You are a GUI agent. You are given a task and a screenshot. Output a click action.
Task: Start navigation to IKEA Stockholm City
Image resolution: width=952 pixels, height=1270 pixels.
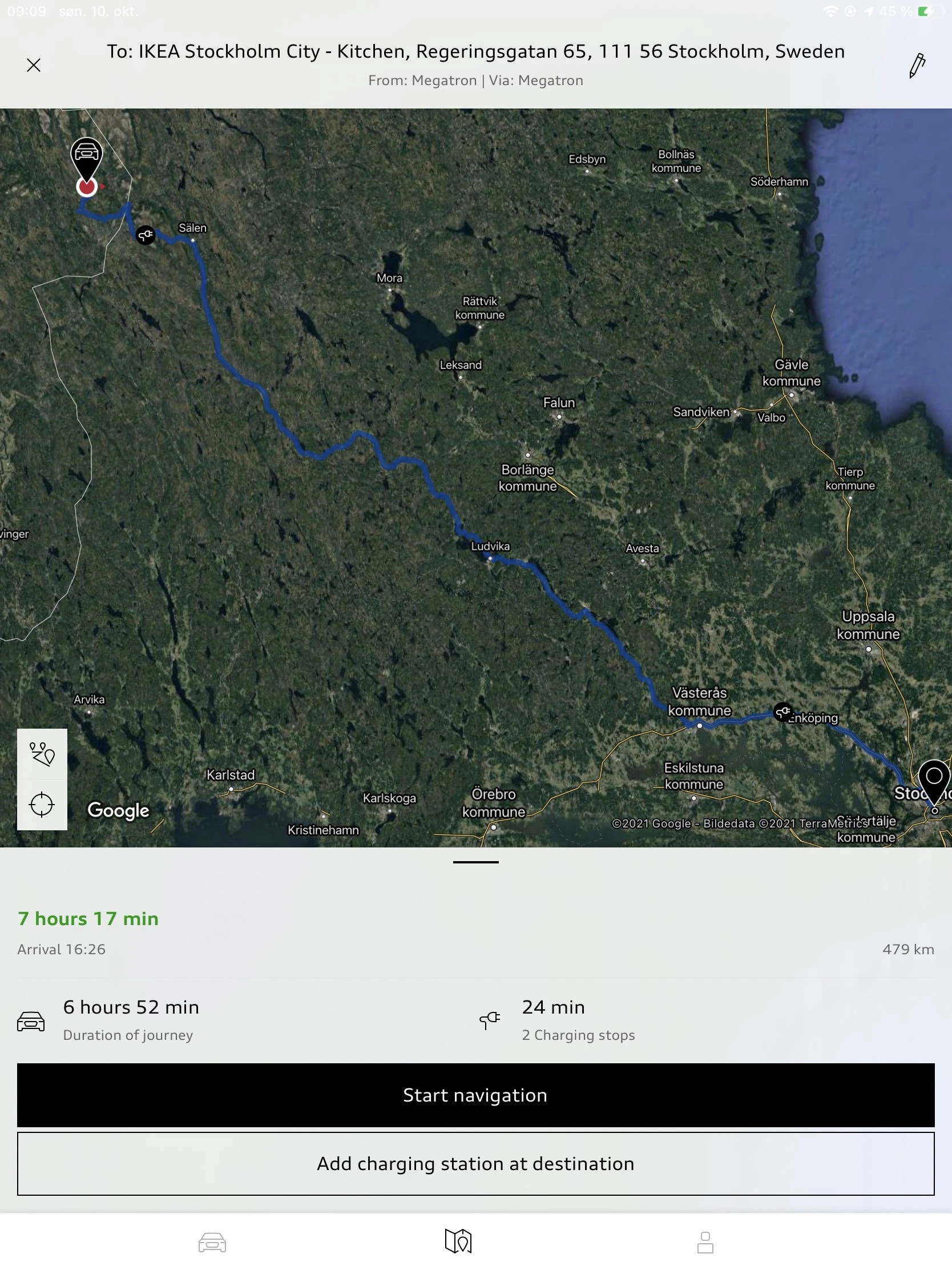click(x=475, y=1095)
